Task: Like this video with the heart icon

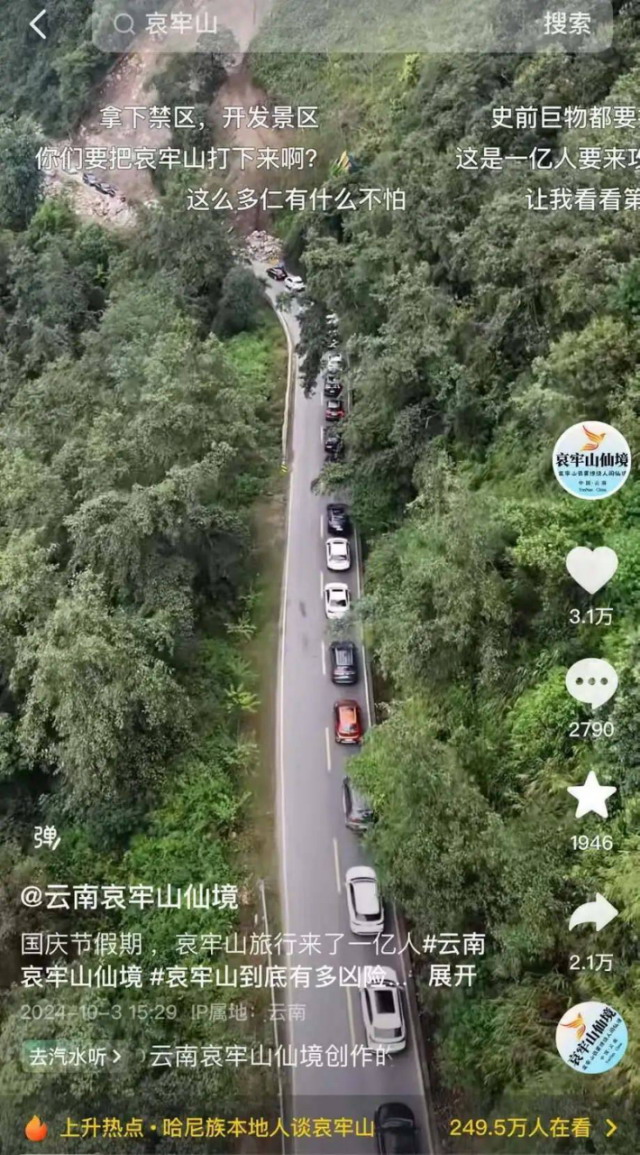Action: click(592, 570)
